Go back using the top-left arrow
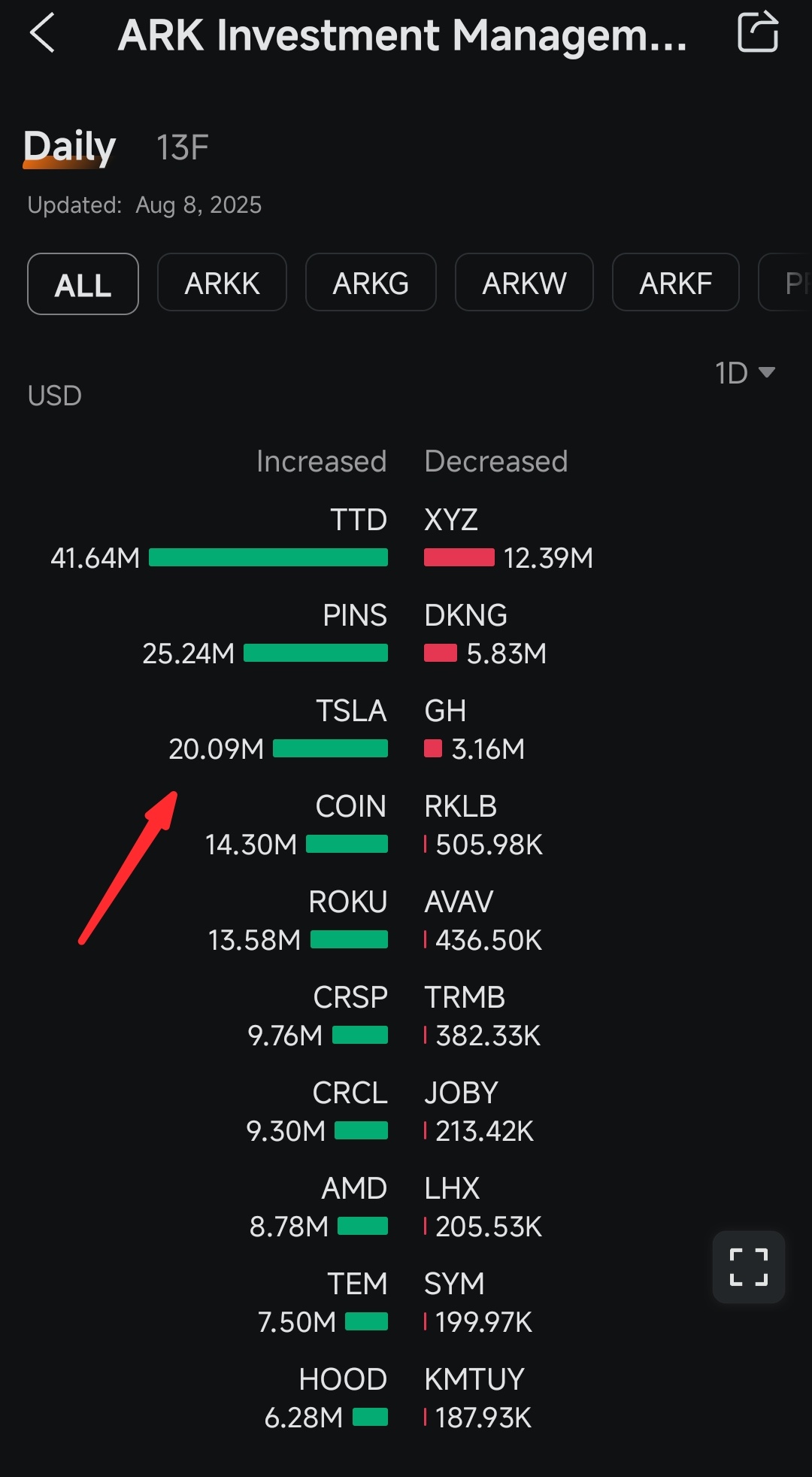 point(42,33)
